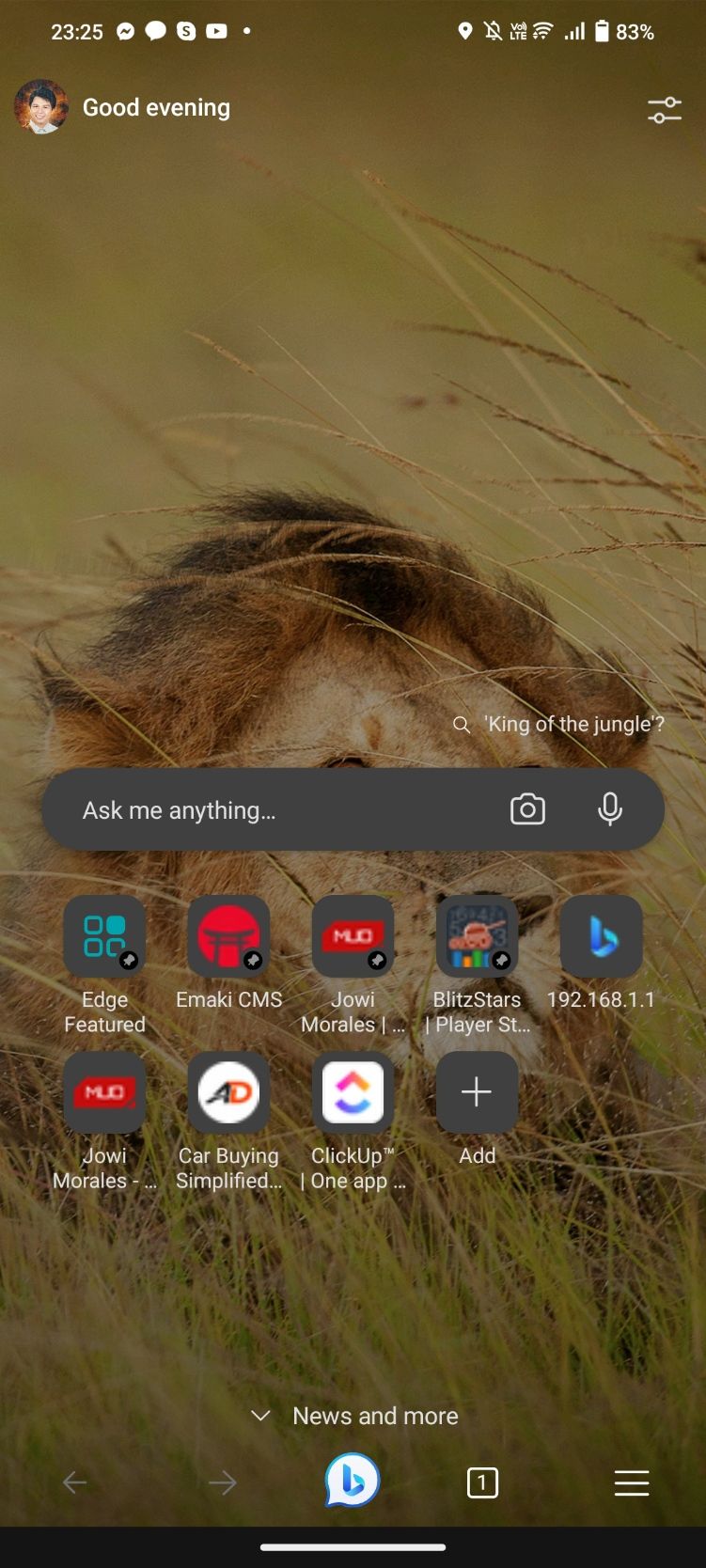Screen dimensions: 706x1568
Task: Open Bing chat button
Action: pyautogui.click(x=353, y=1482)
